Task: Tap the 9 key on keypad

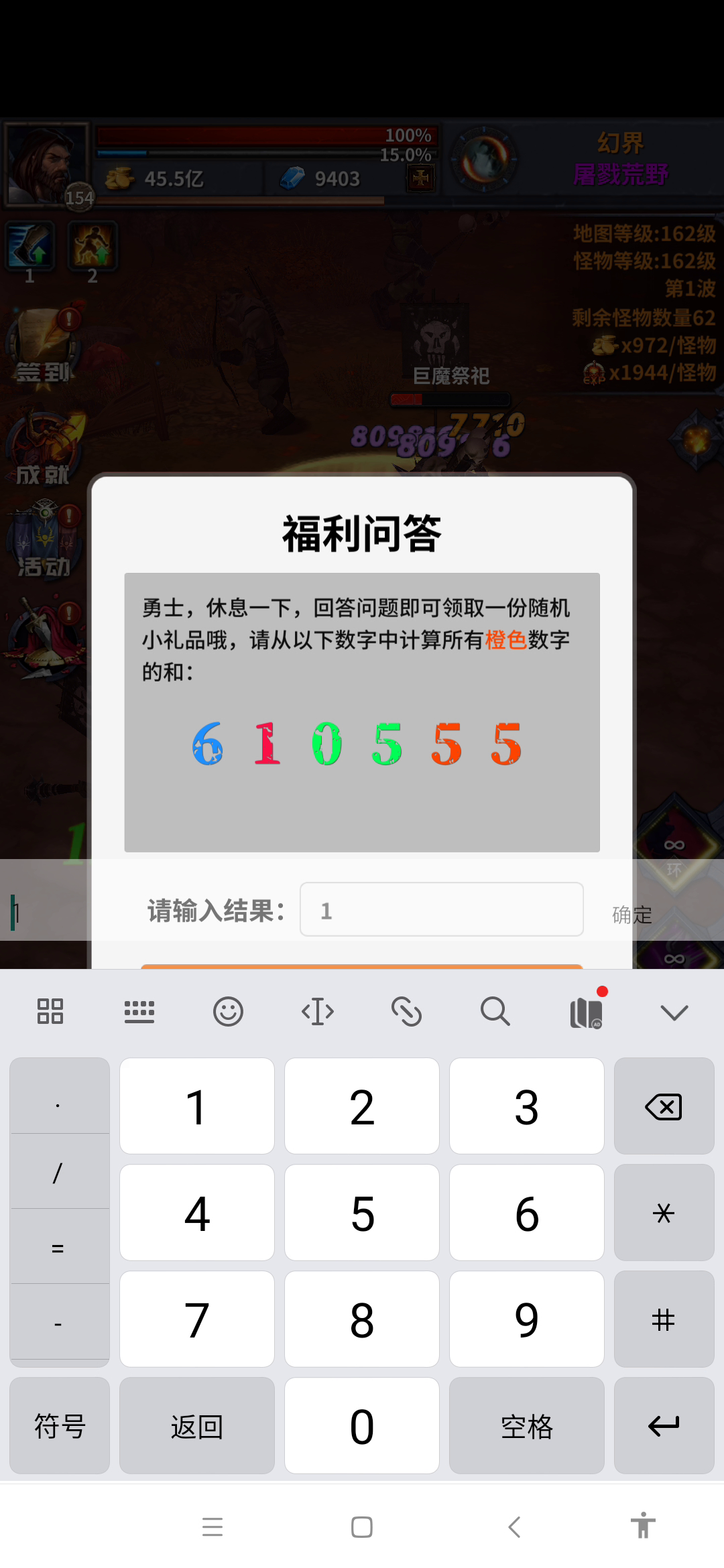Action: 527,1319
